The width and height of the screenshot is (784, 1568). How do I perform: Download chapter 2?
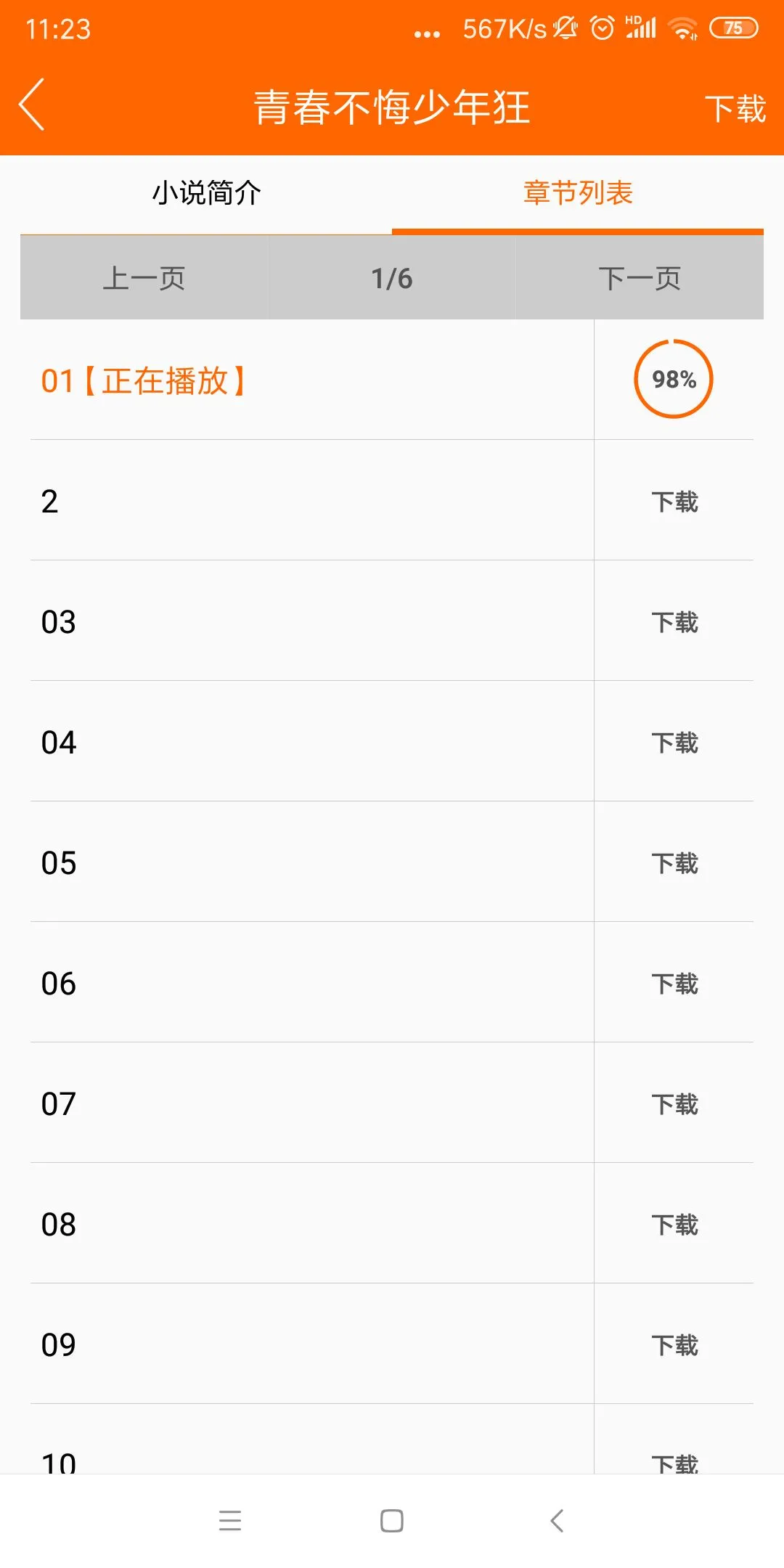674,502
